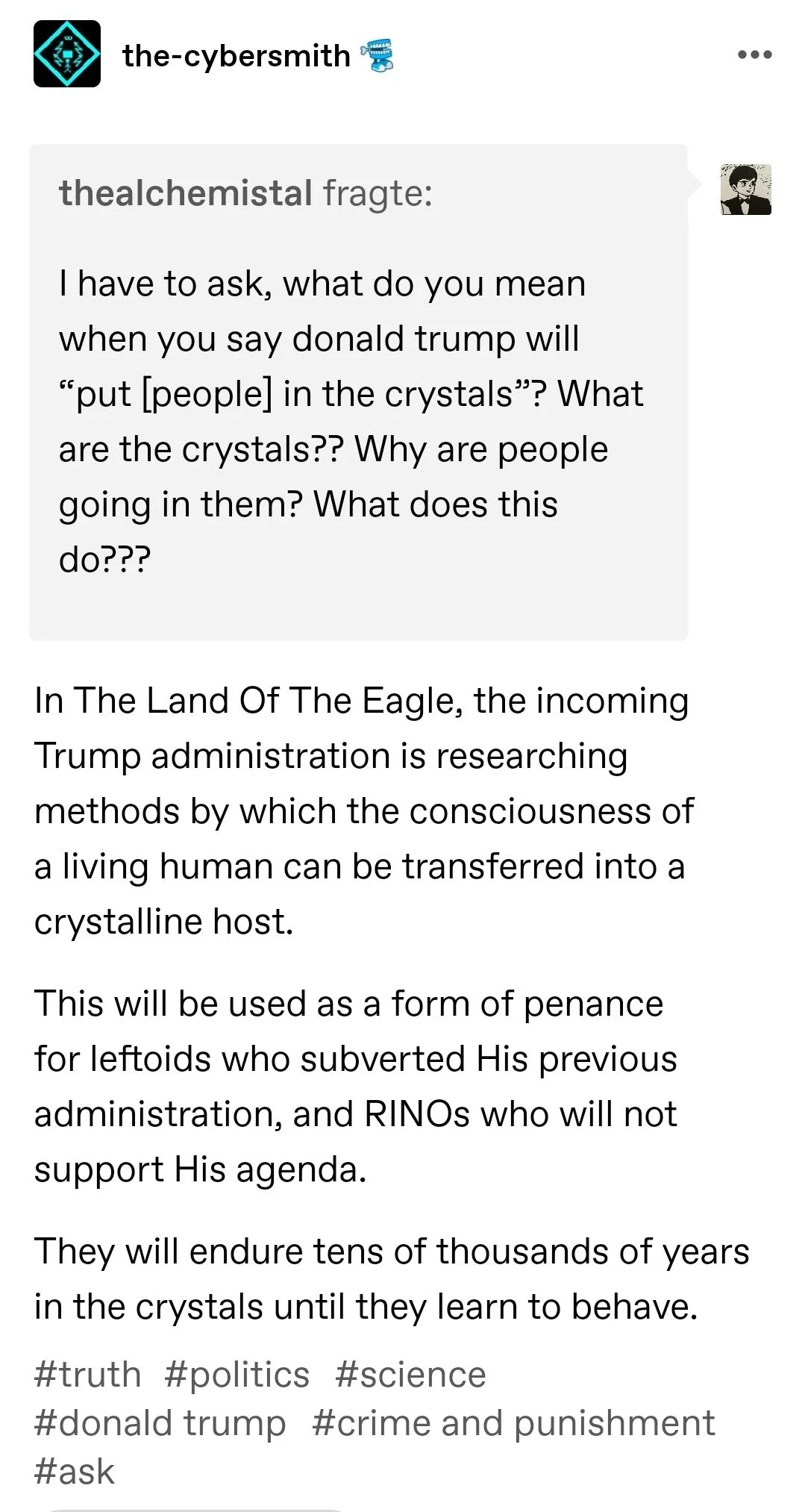Open the-cybersmith blog from its avatar

point(67,54)
